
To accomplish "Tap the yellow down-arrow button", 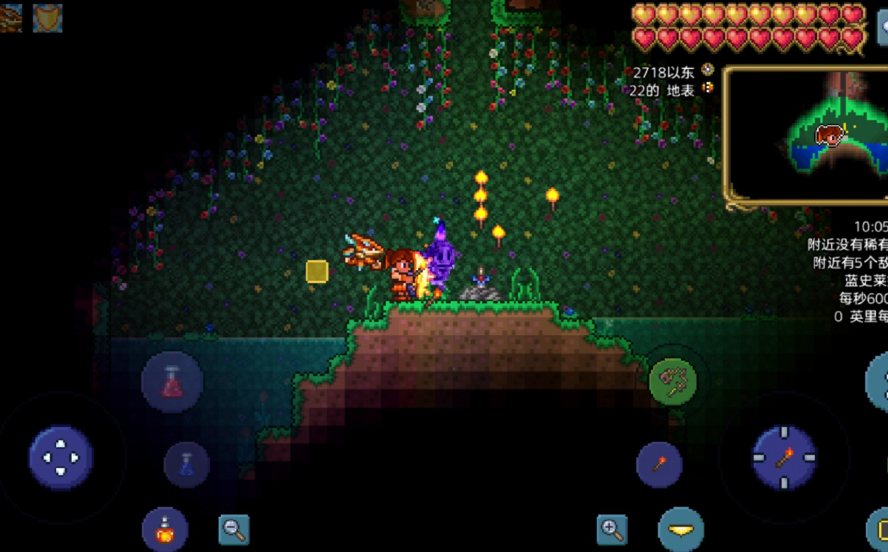I will click(x=681, y=530).
